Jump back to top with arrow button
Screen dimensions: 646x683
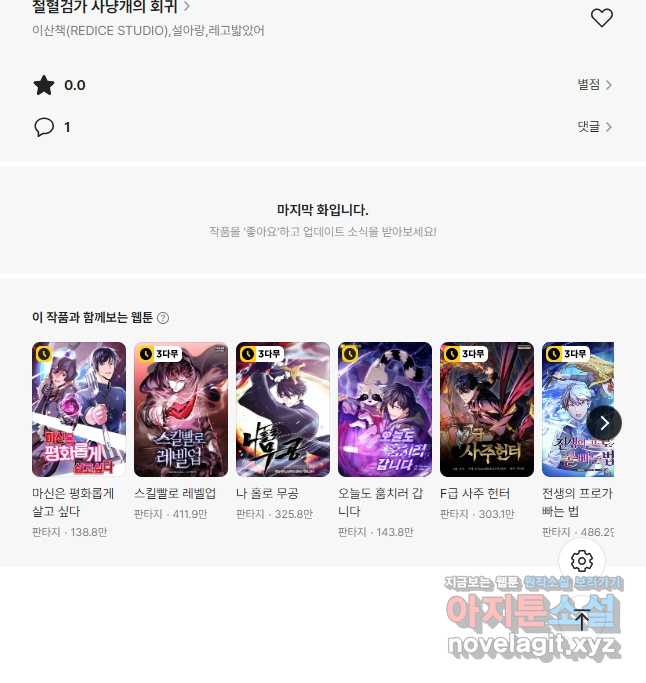tap(582, 619)
